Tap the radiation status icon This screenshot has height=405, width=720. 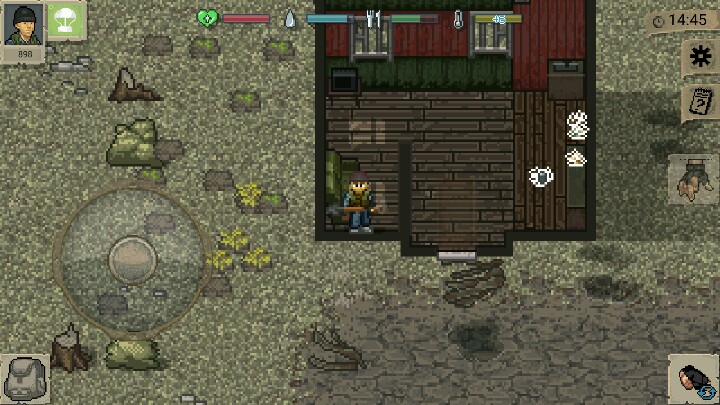(x=67, y=20)
